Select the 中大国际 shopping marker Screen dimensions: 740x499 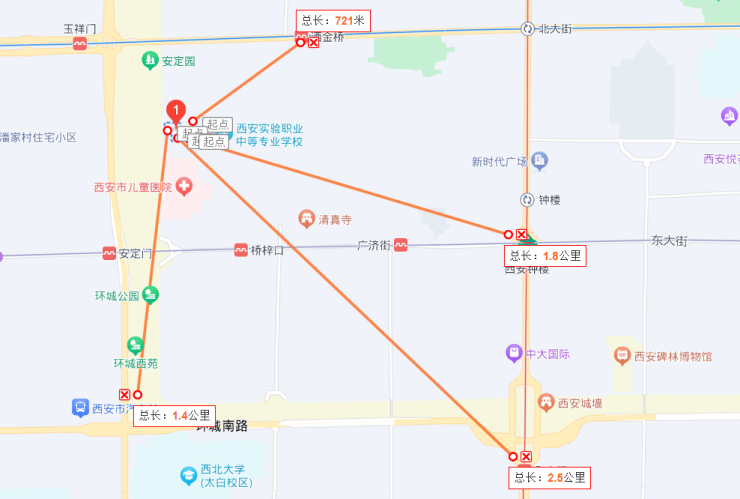tap(514, 354)
